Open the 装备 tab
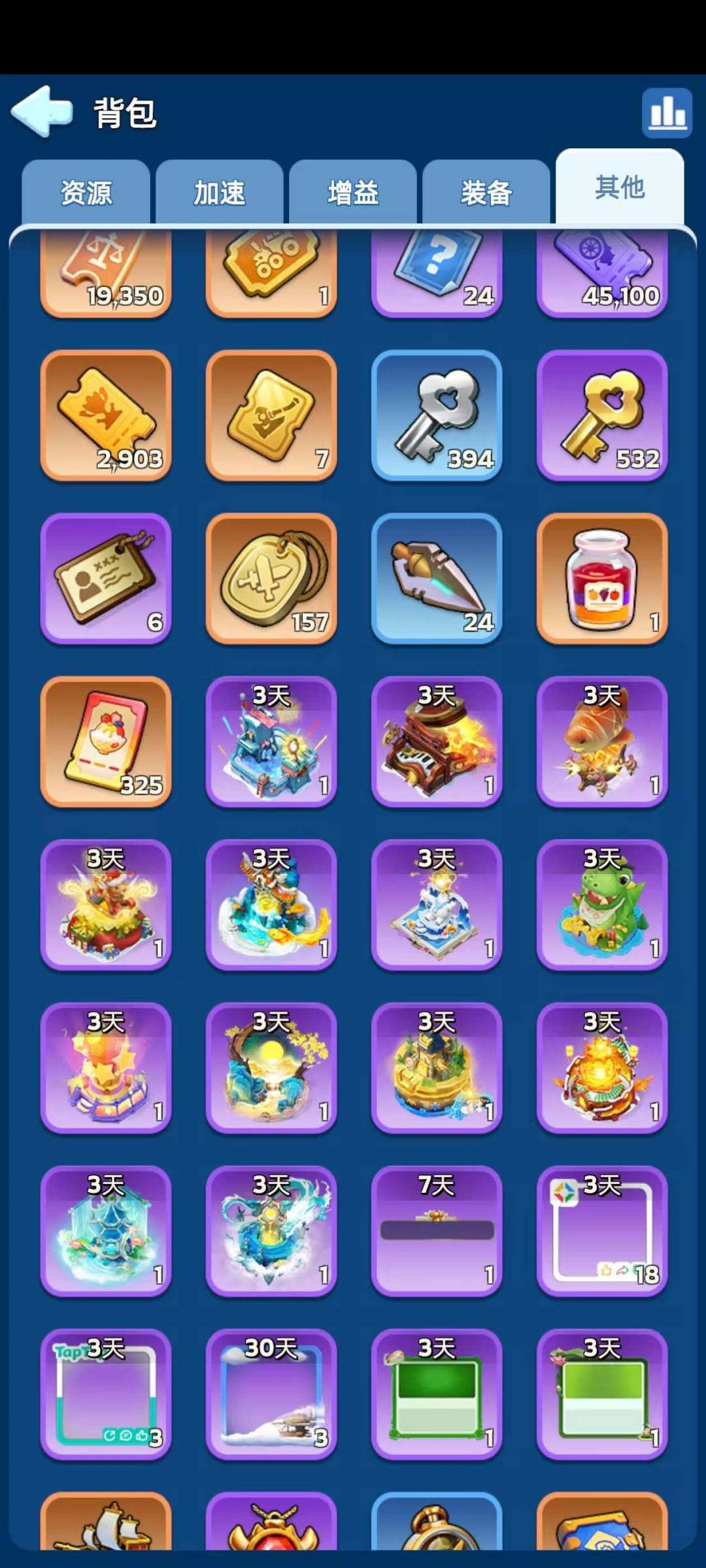Image resolution: width=706 pixels, height=1568 pixels. (486, 193)
